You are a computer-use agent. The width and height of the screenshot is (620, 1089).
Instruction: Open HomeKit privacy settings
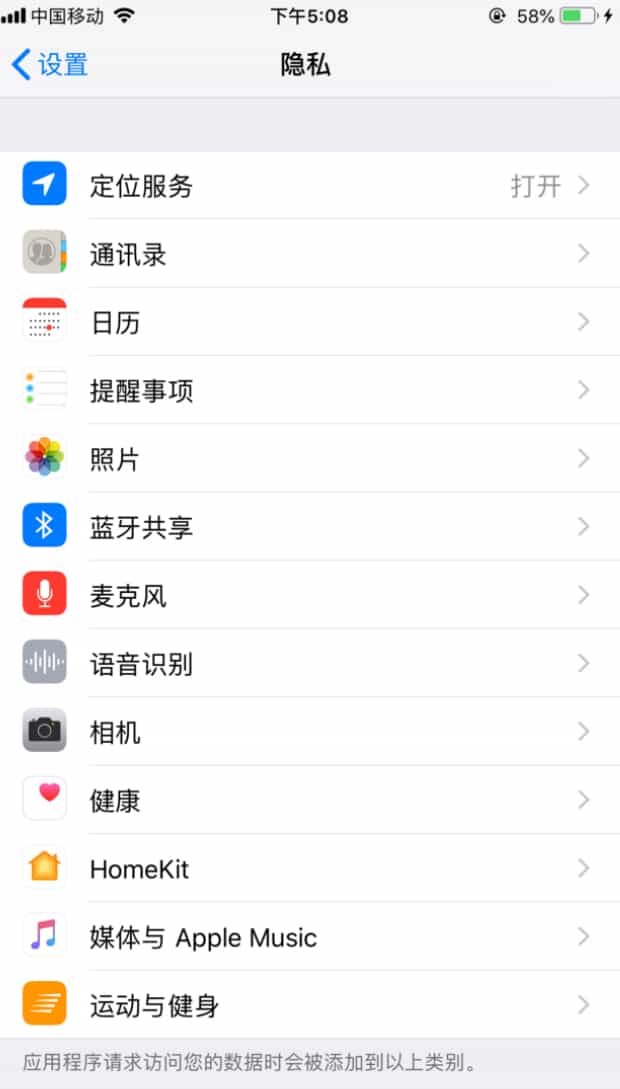310,868
